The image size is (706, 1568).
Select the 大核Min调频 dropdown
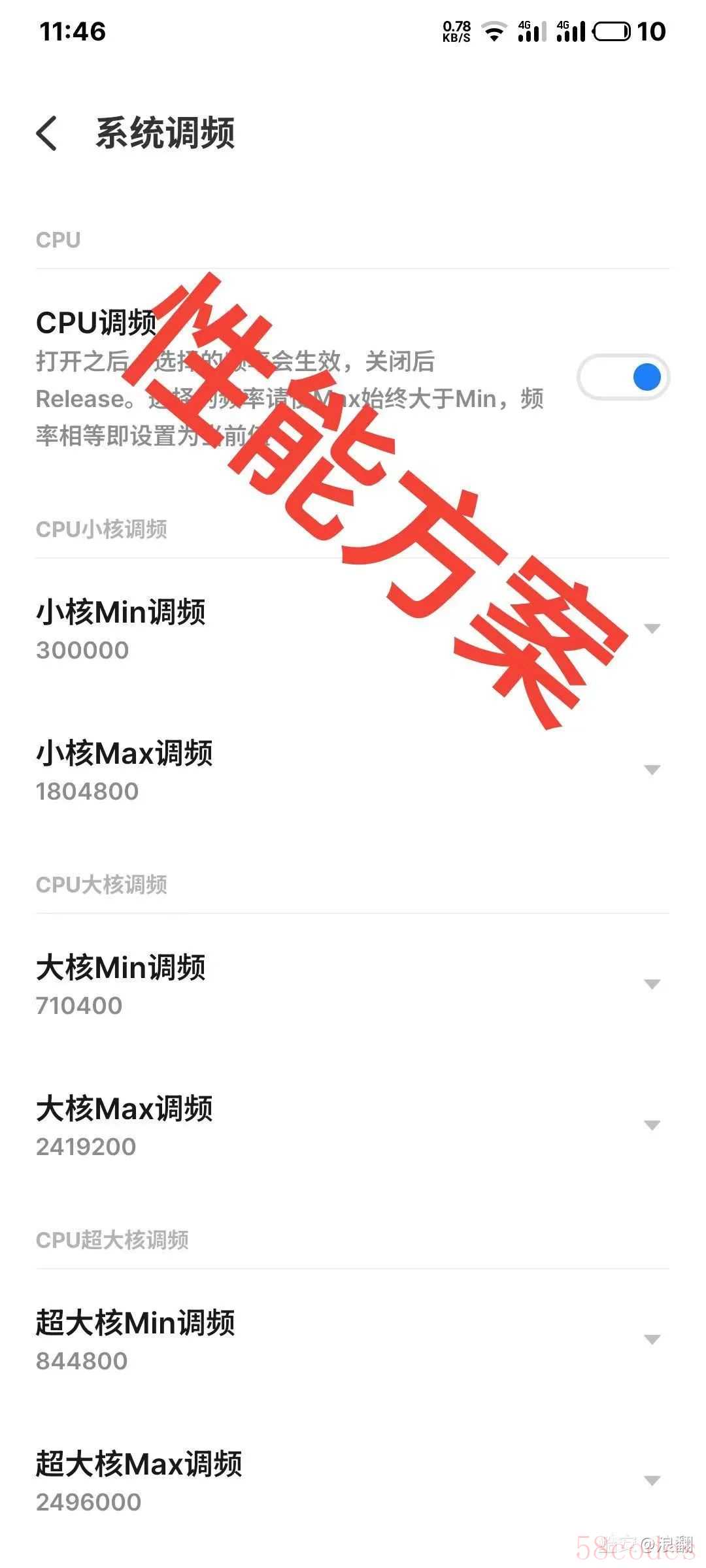coord(353,985)
